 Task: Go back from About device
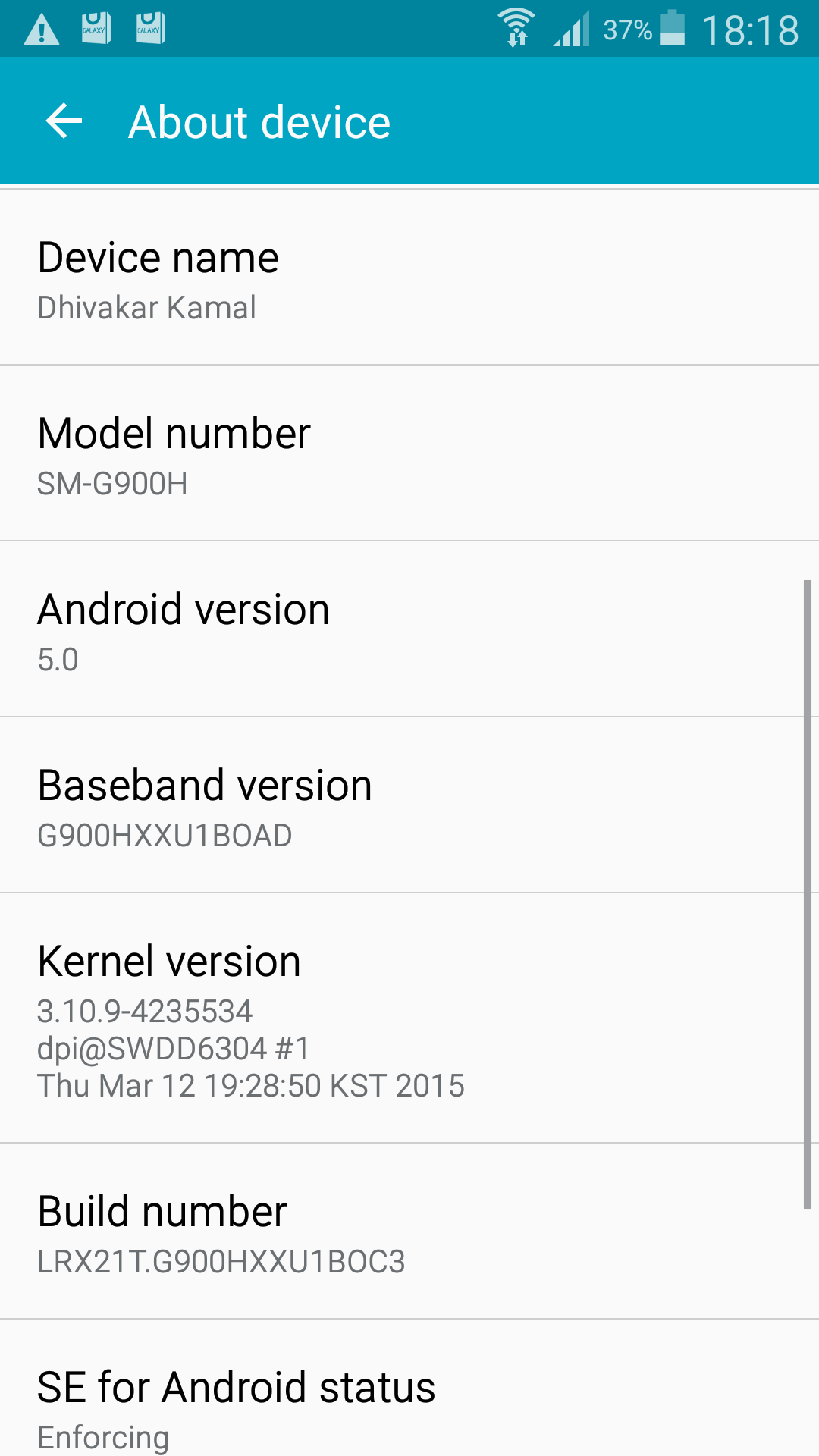(64, 121)
